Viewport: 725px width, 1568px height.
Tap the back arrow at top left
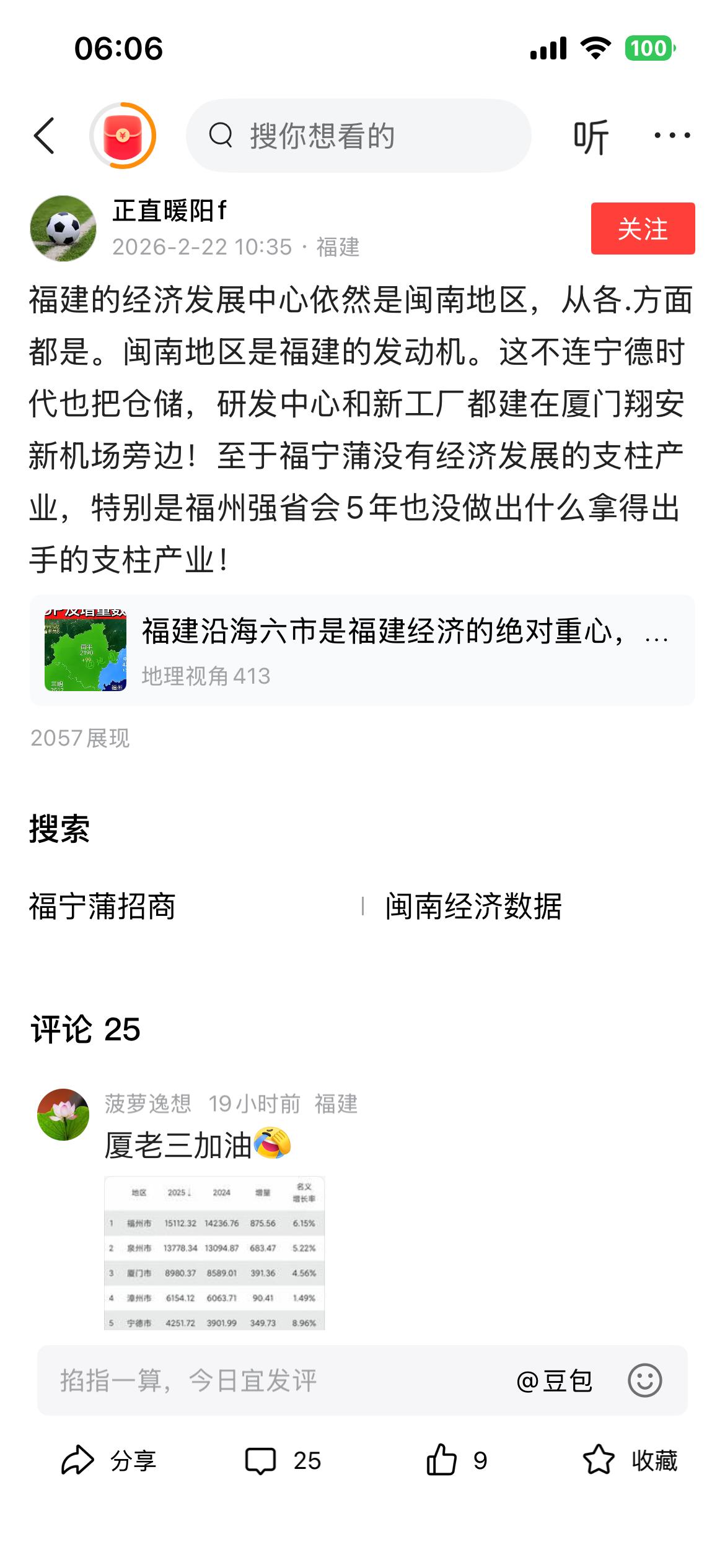click(45, 136)
